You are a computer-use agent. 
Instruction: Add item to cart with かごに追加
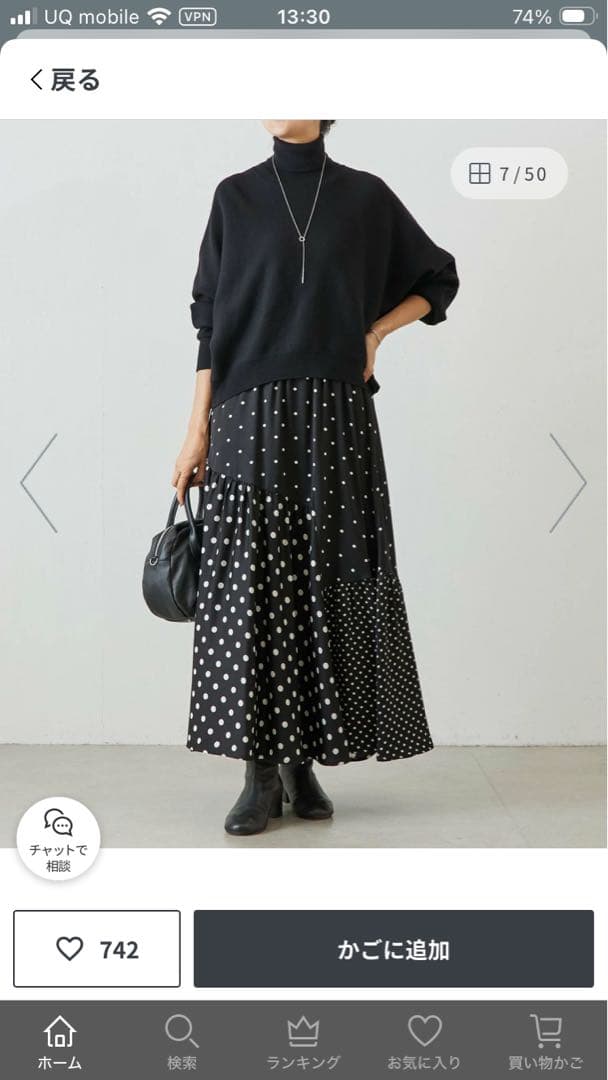click(x=393, y=949)
